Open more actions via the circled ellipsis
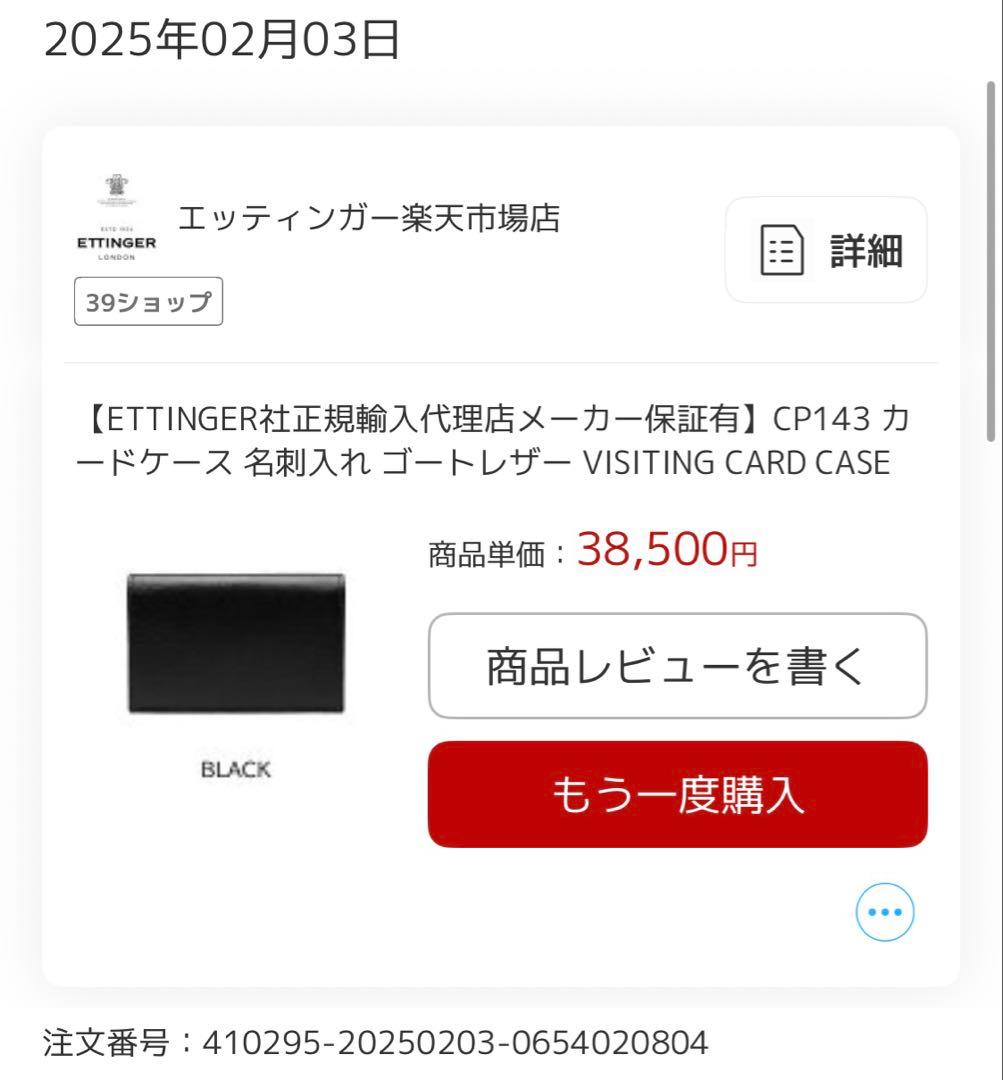Image resolution: width=1003 pixels, height=1080 pixels. click(x=884, y=911)
